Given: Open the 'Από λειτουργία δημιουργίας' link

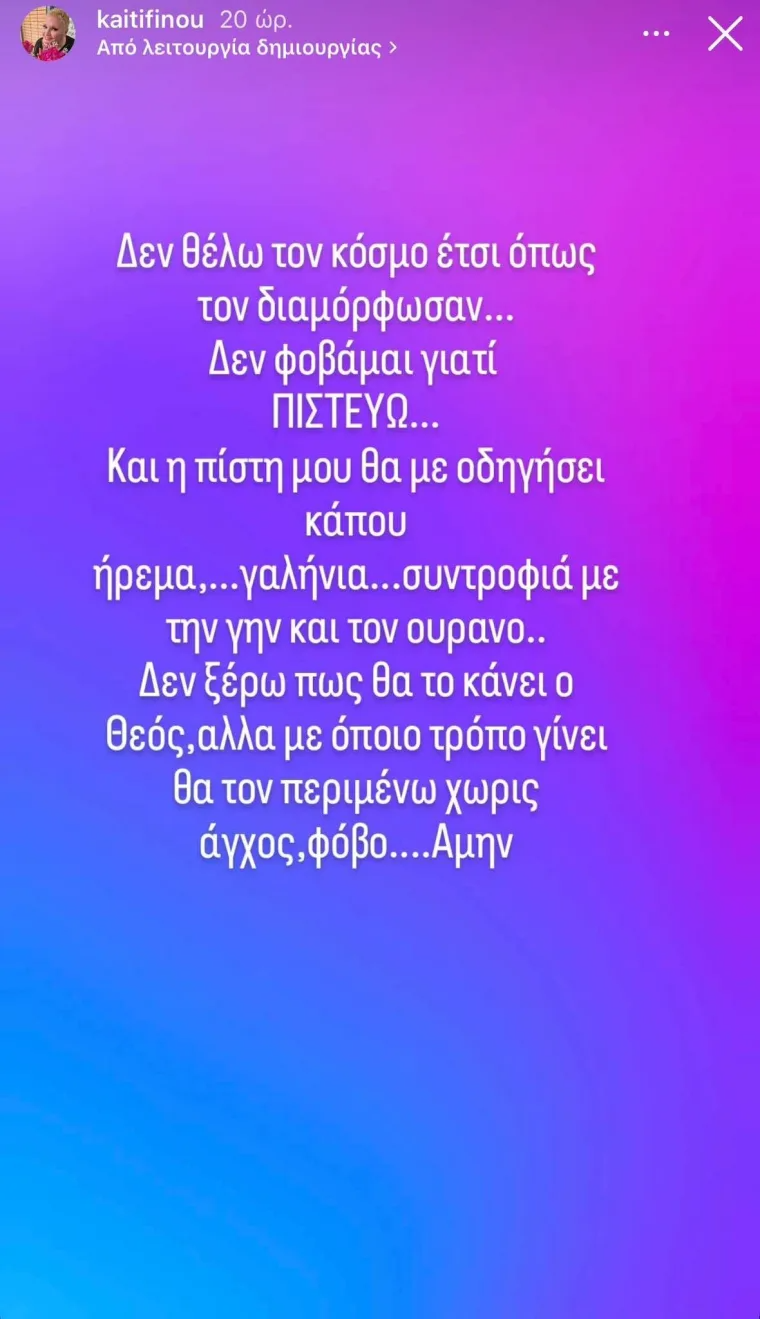Looking at the screenshot, I should click(246, 47).
